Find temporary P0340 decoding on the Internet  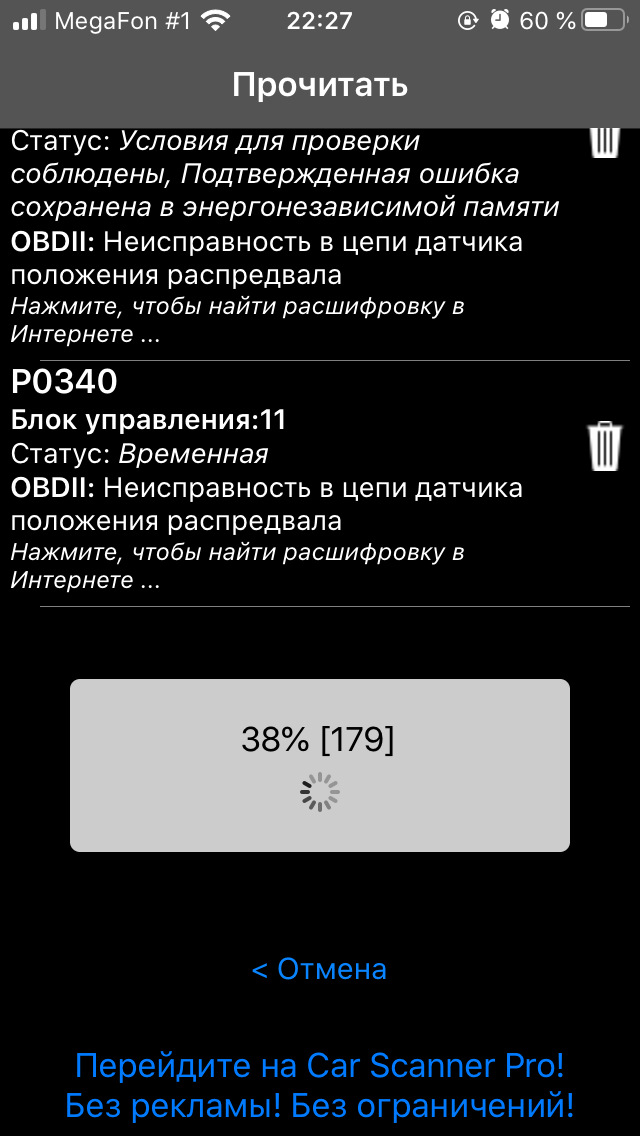[x=238, y=566]
